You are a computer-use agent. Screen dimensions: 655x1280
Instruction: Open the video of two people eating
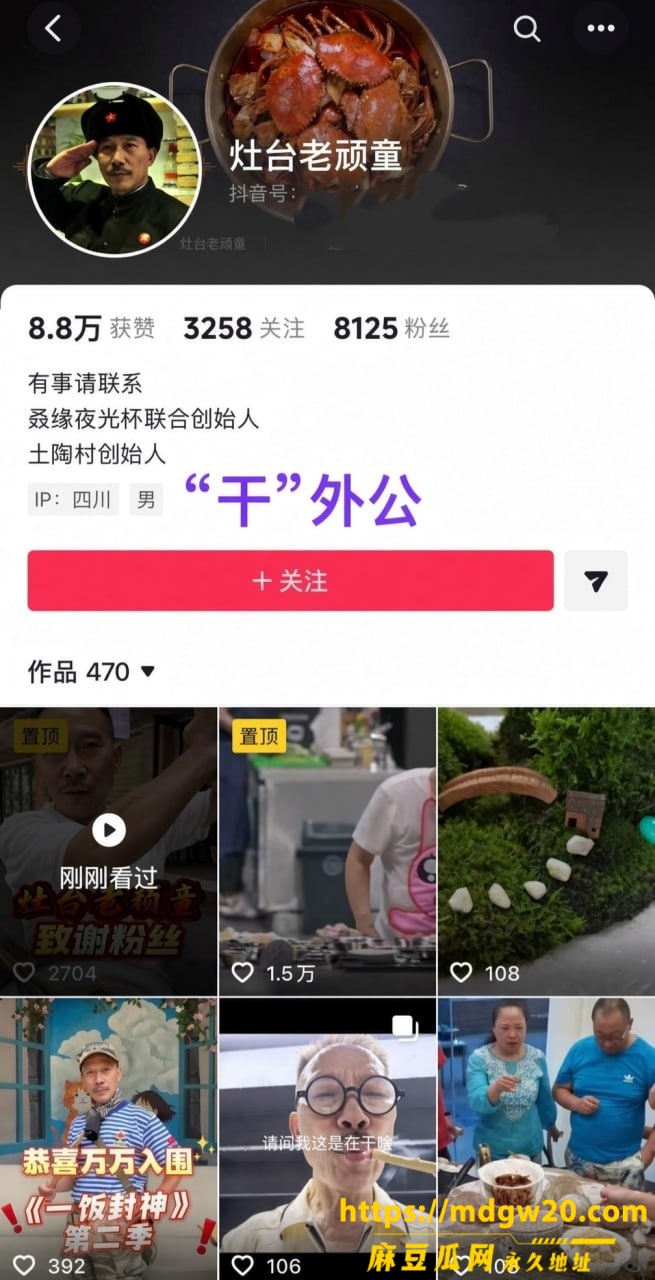(546, 1138)
